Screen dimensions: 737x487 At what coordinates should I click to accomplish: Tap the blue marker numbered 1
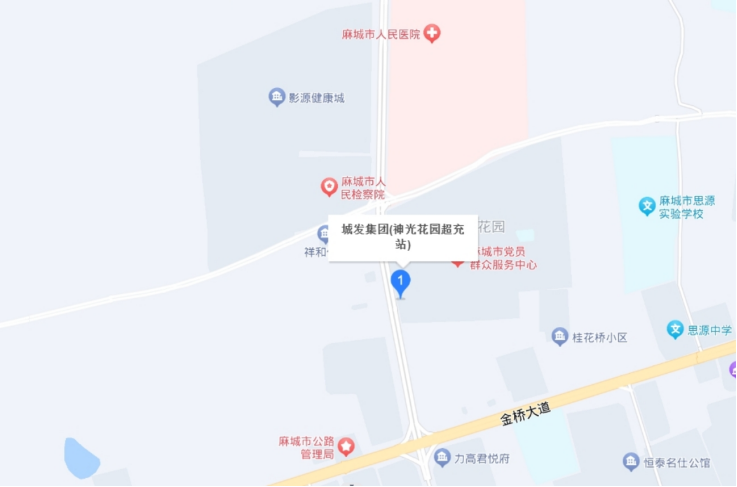(x=400, y=283)
